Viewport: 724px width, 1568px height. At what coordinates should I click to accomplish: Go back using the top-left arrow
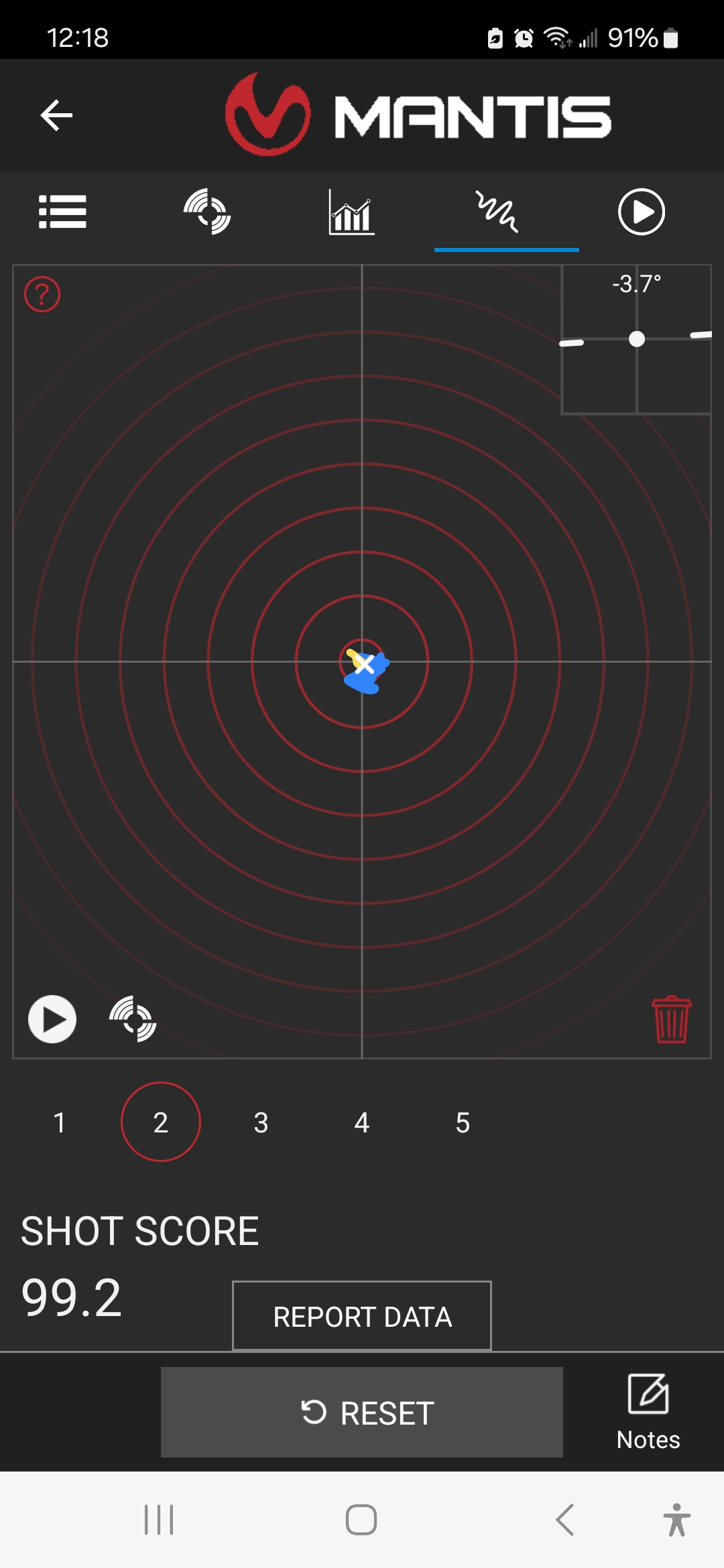click(x=56, y=115)
